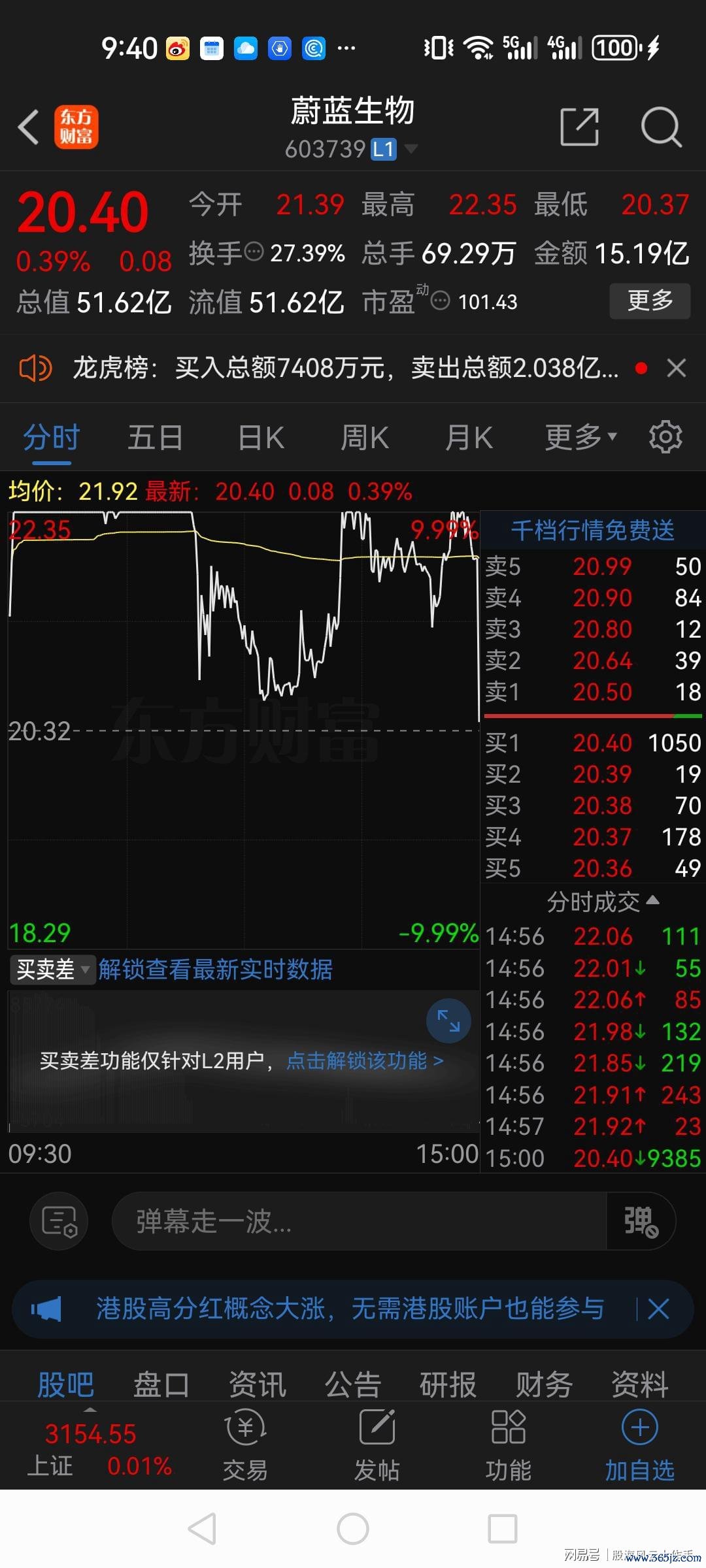The image size is (706, 1568).
Task: Switch to the 日K chart tab
Action: click(x=261, y=437)
